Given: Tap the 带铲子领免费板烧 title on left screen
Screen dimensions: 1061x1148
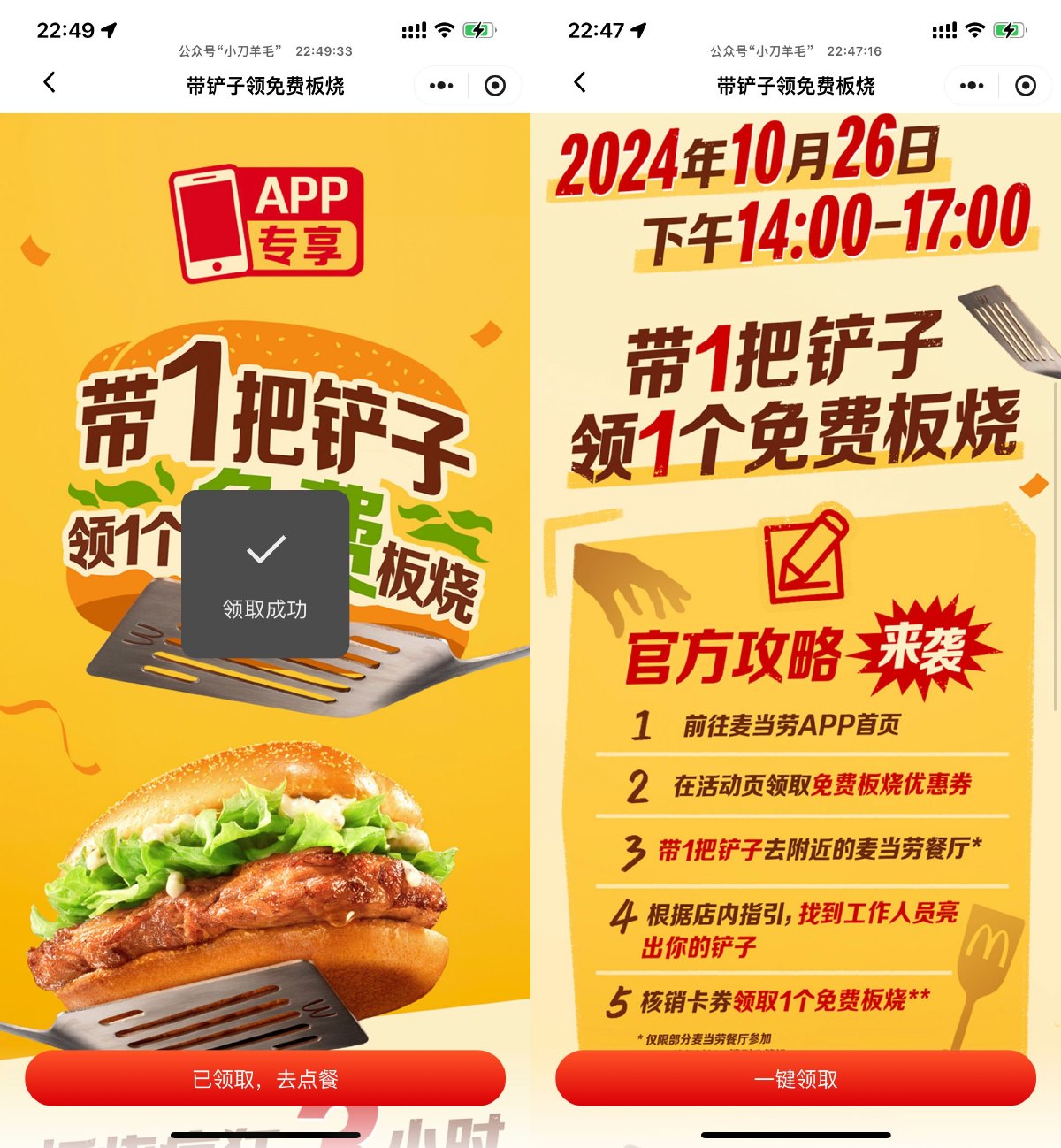Looking at the screenshot, I should click(x=265, y=85).
